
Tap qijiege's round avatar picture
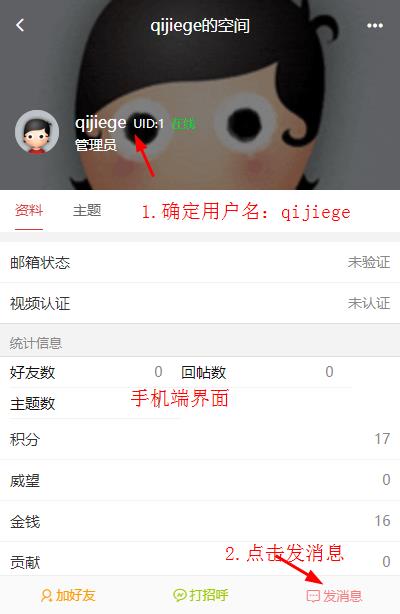coord(37,132)
